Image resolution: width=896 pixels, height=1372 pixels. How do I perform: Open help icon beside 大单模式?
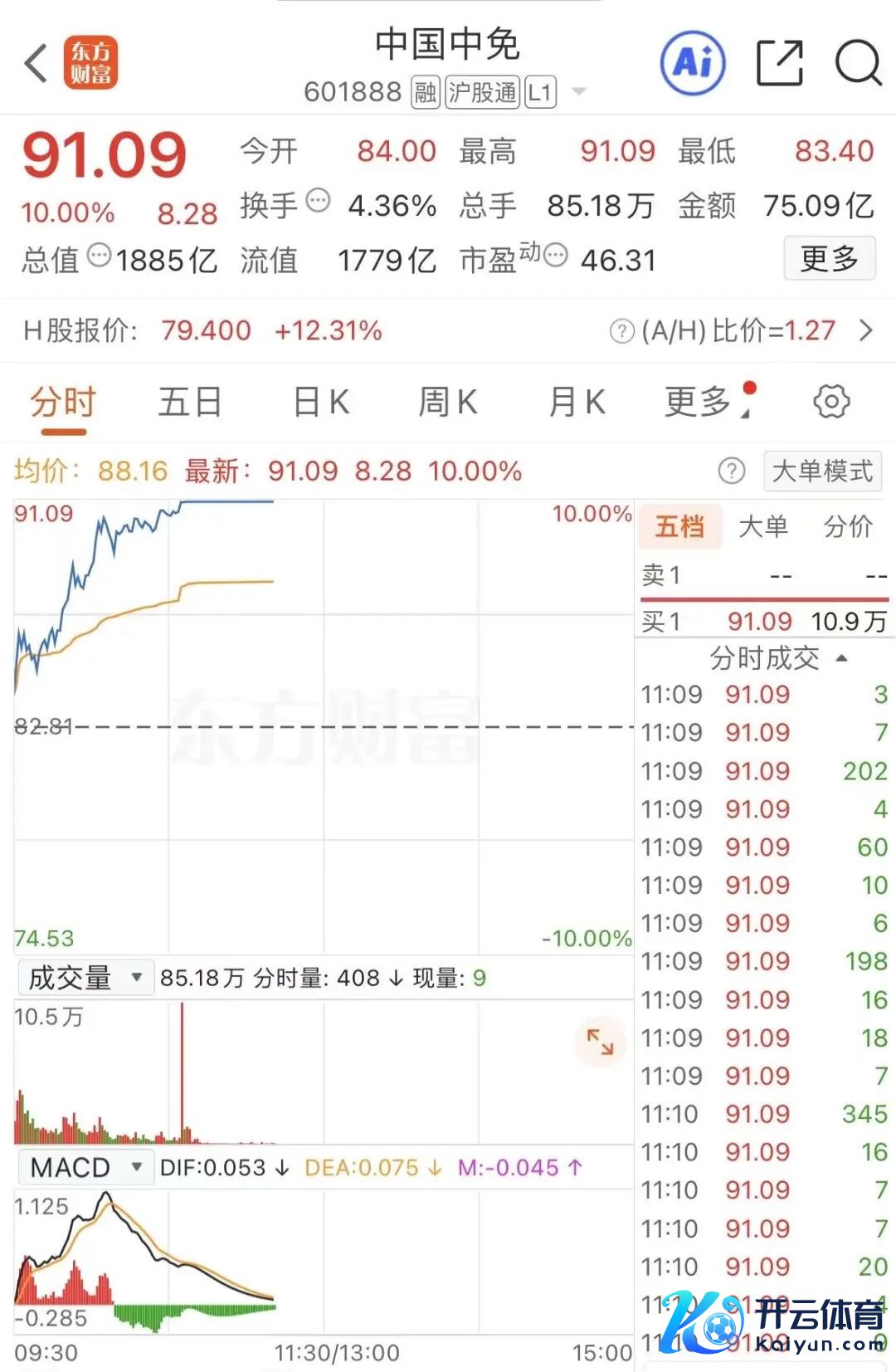731,471
